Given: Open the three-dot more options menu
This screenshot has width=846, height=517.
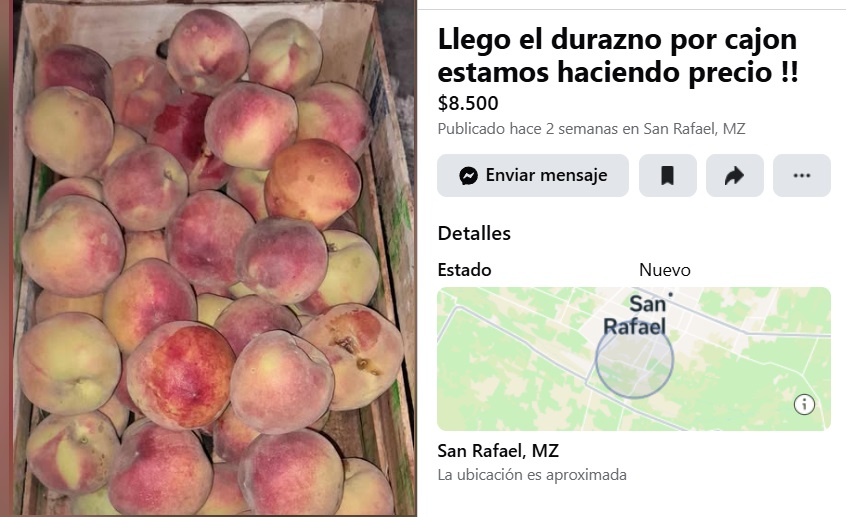Looking at the screenshot, I should (x=801, y=176).
